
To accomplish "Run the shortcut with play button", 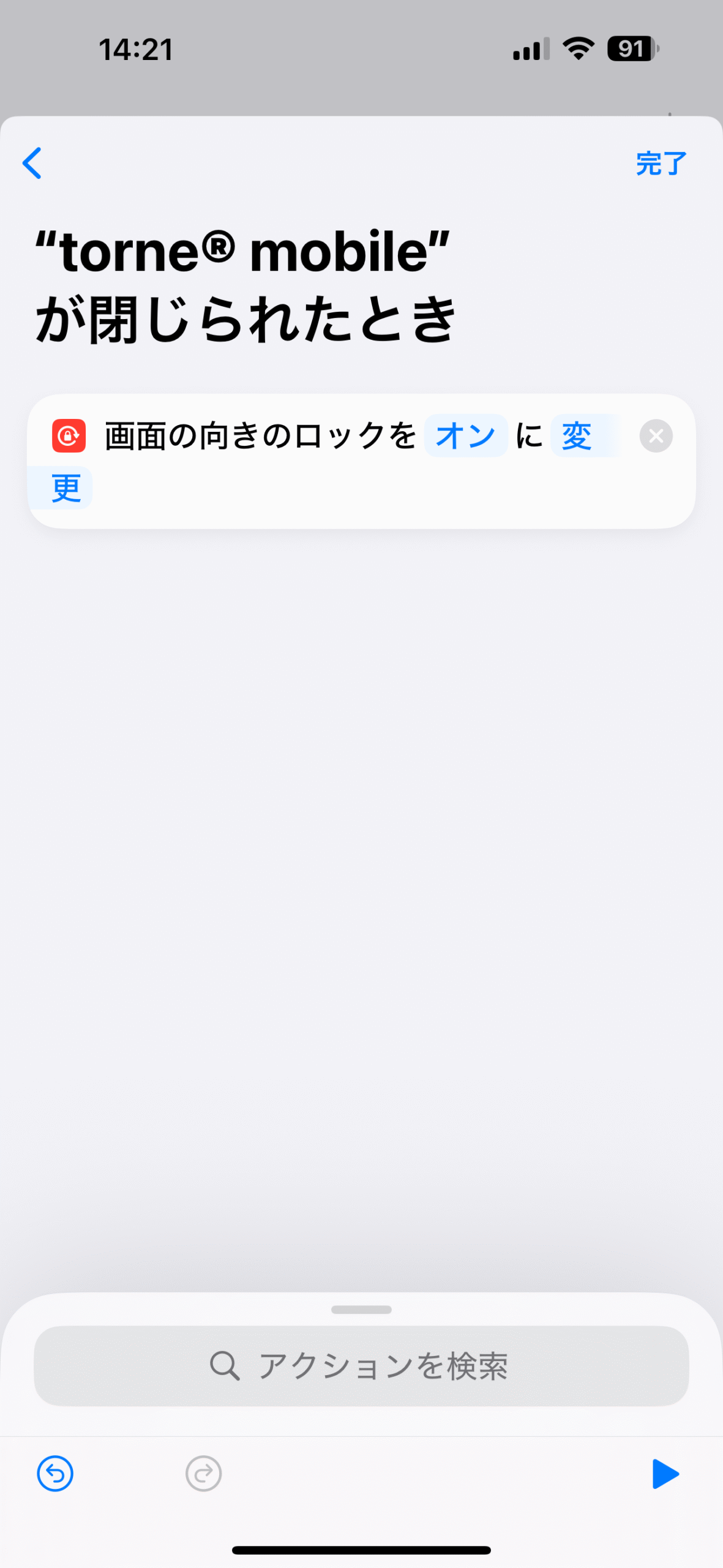I will point(665,1473).
